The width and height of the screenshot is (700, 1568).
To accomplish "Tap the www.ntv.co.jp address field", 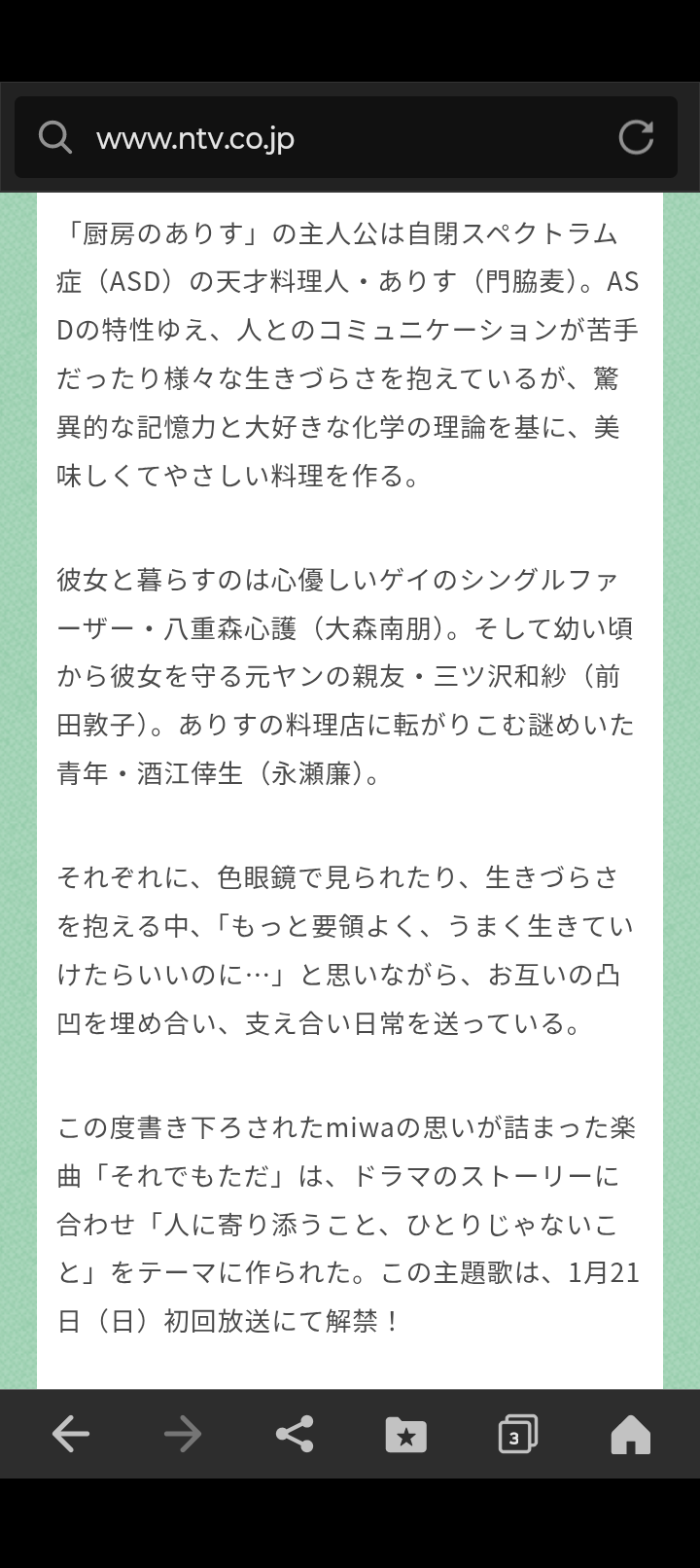I will click(331, 138).
